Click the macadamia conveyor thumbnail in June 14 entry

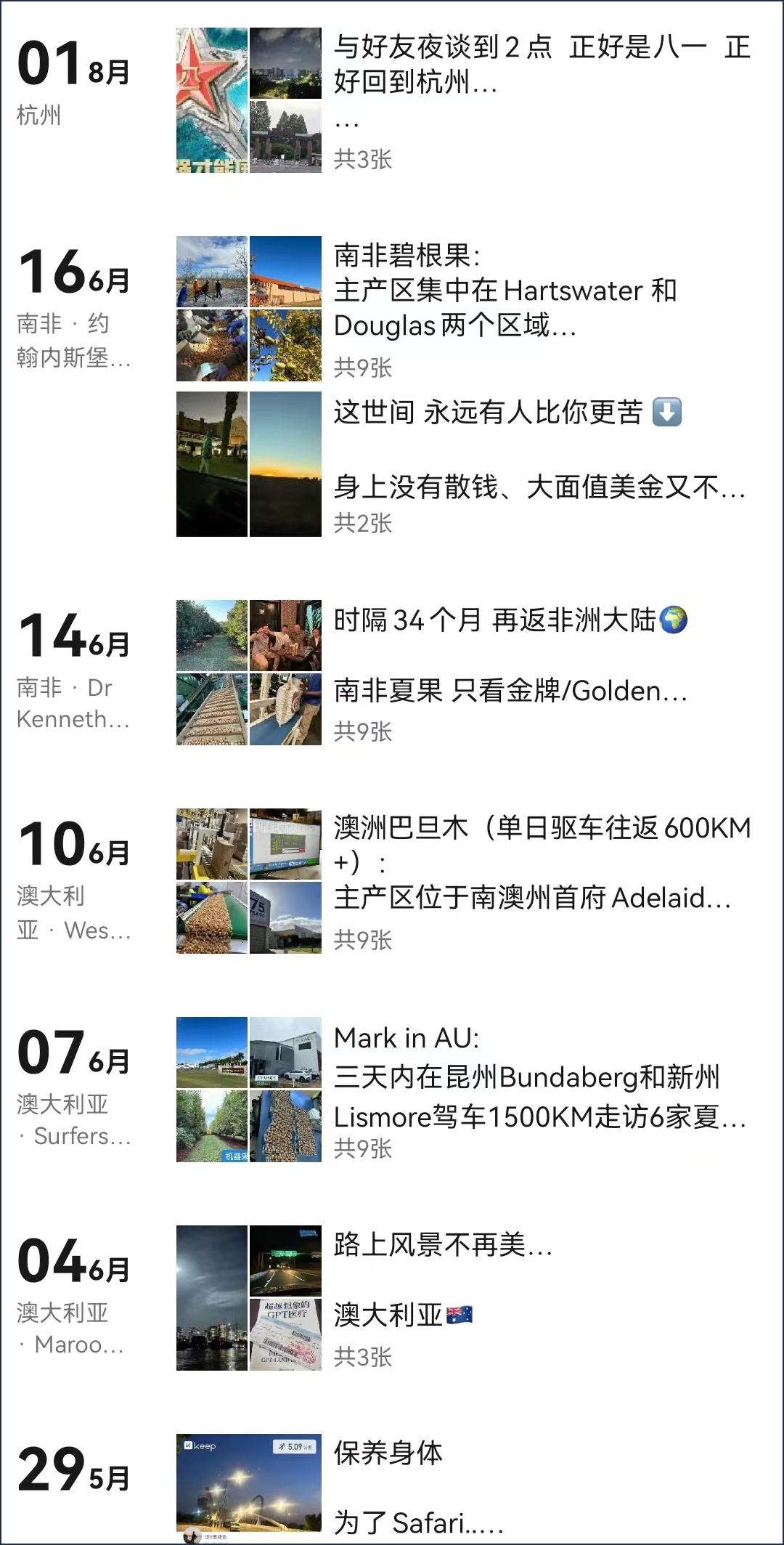pos(211,708)
